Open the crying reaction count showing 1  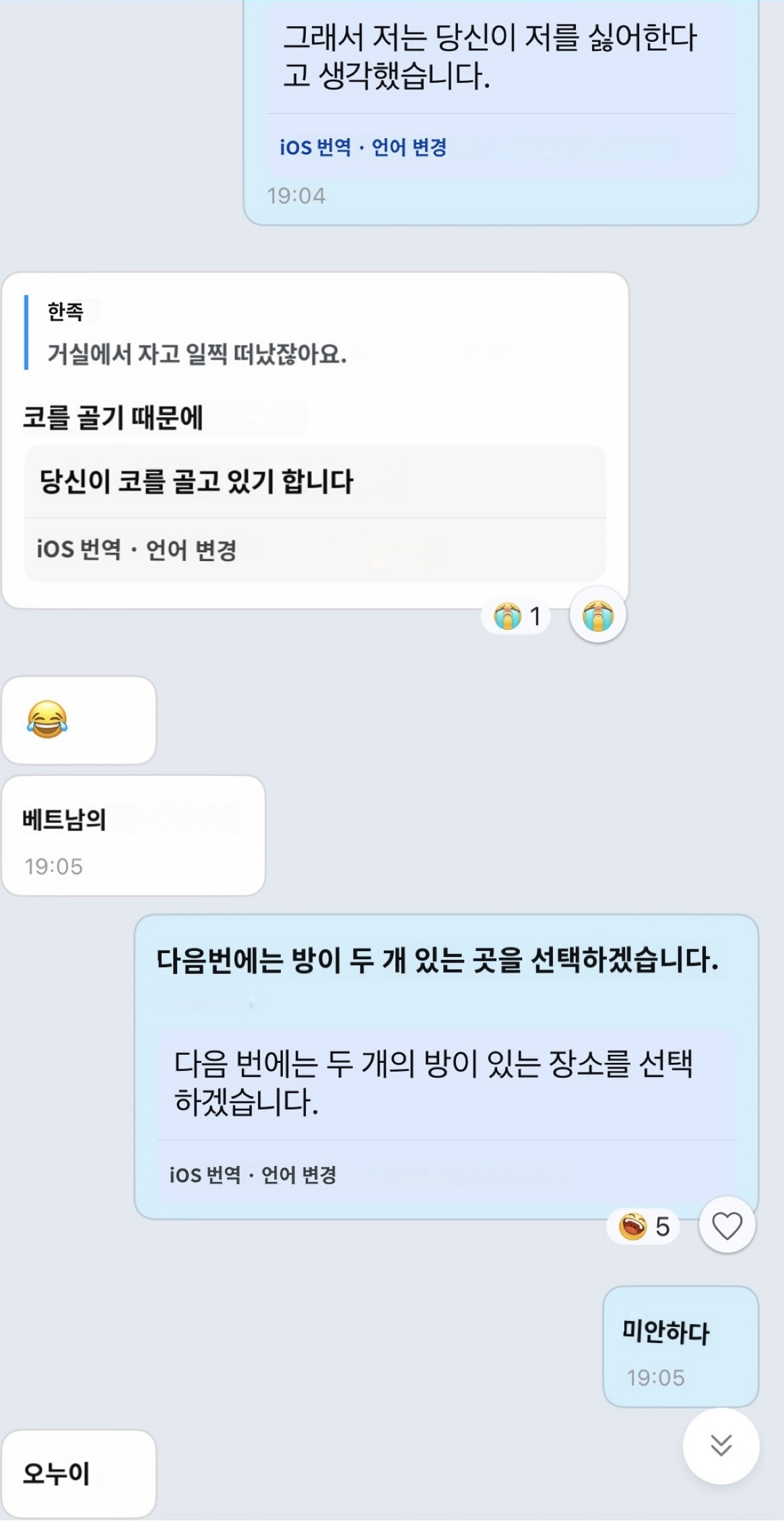[x=517, y=616]
